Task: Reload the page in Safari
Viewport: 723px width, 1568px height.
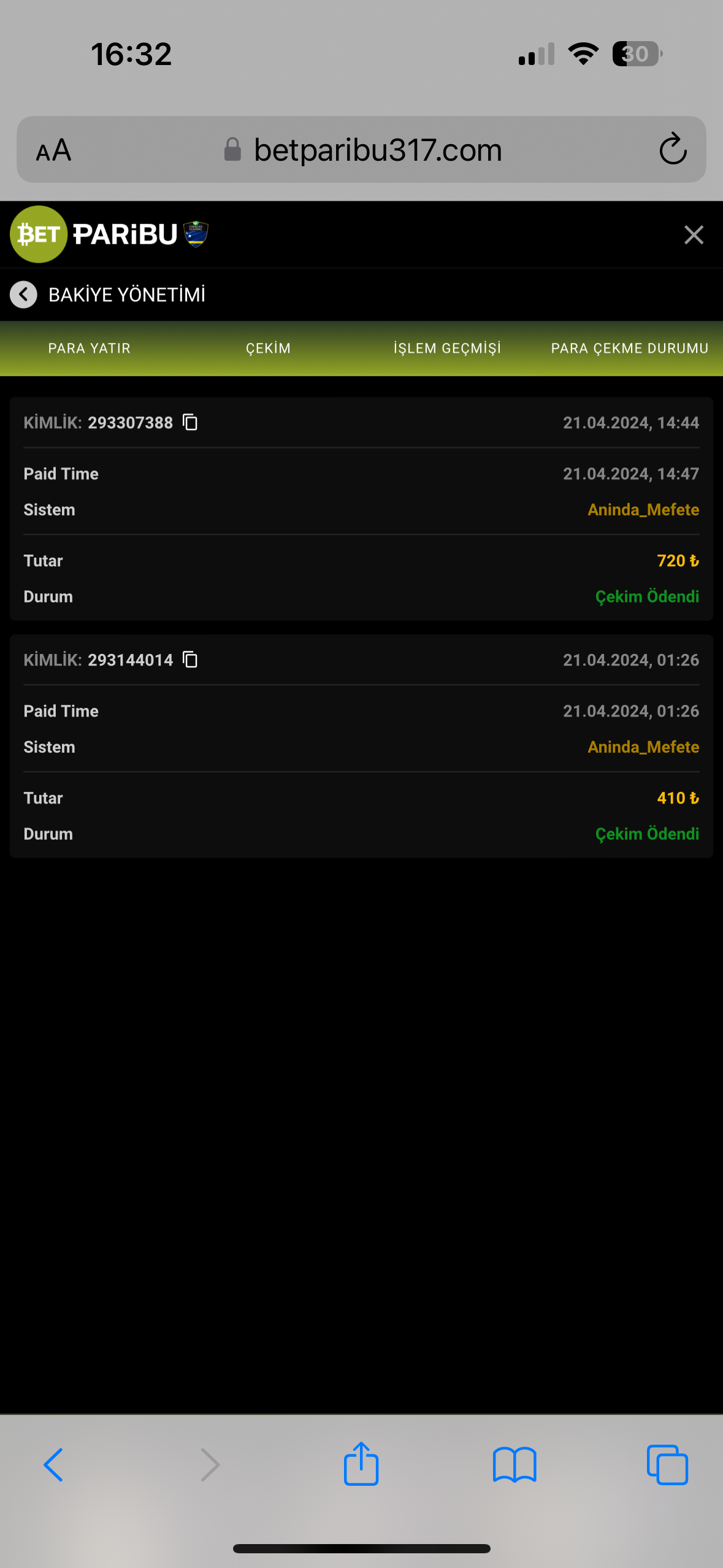Action: coord(673,149)
